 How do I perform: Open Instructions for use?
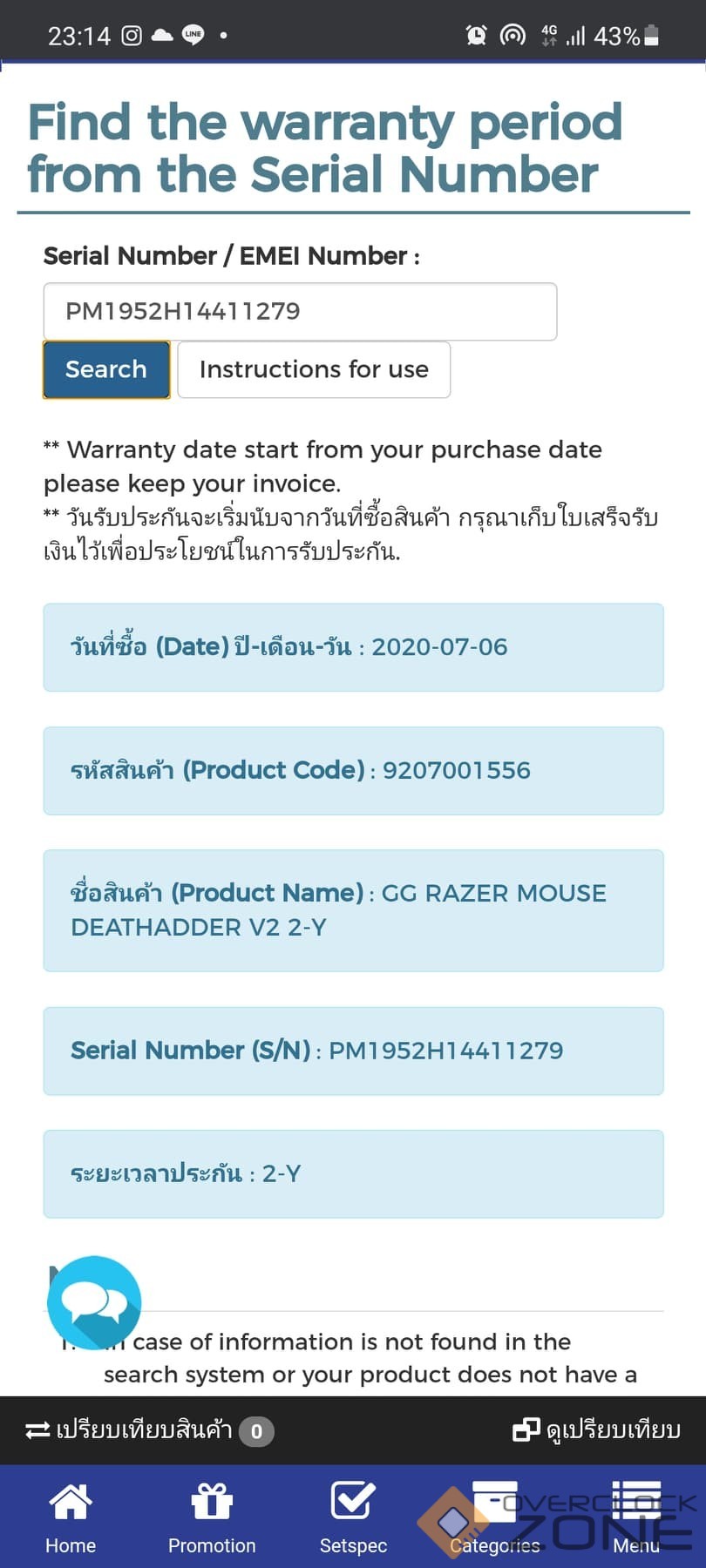[314, 369]
